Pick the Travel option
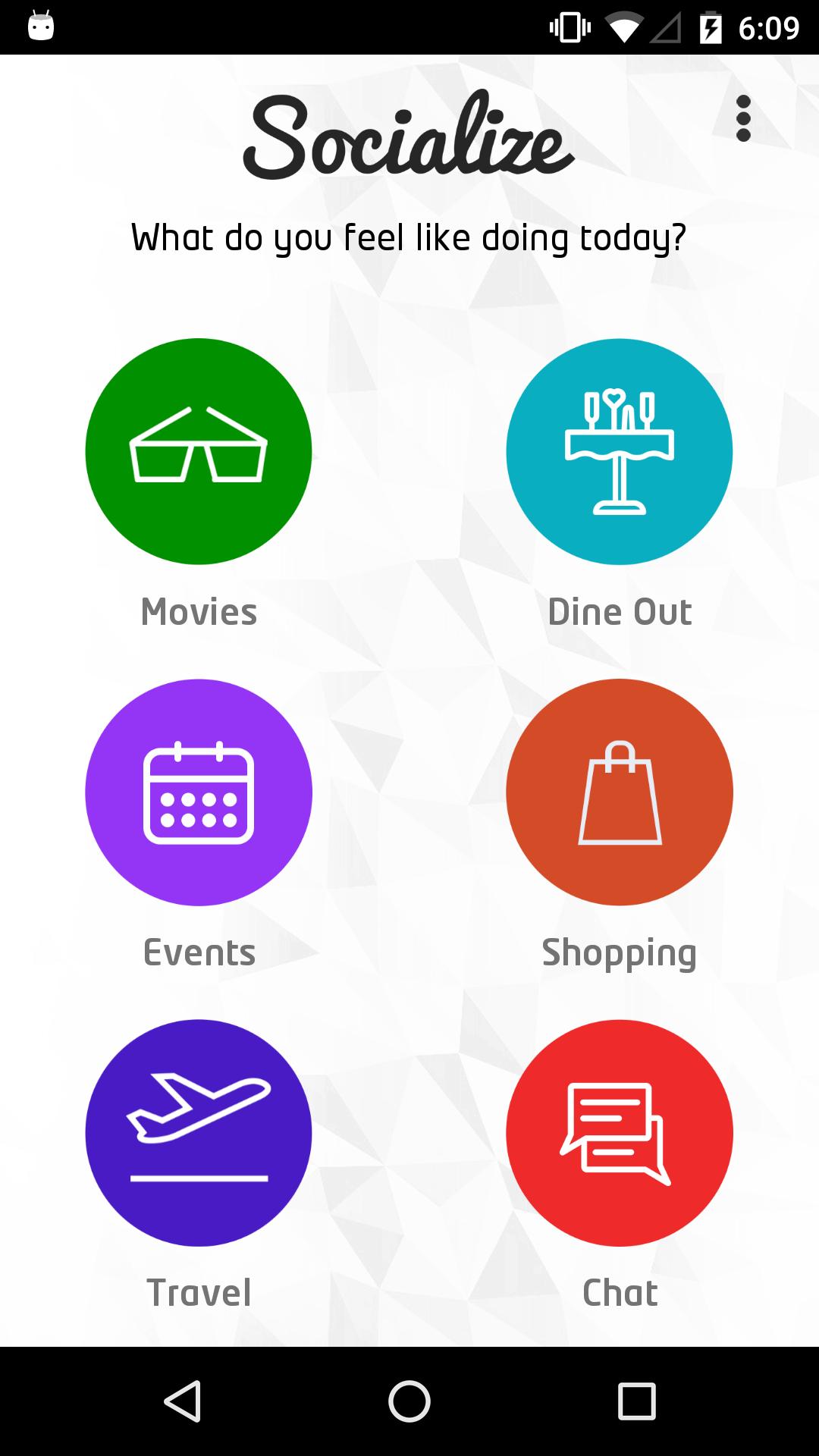This screenshot has width=819, height=1456. pos(199,1133)
